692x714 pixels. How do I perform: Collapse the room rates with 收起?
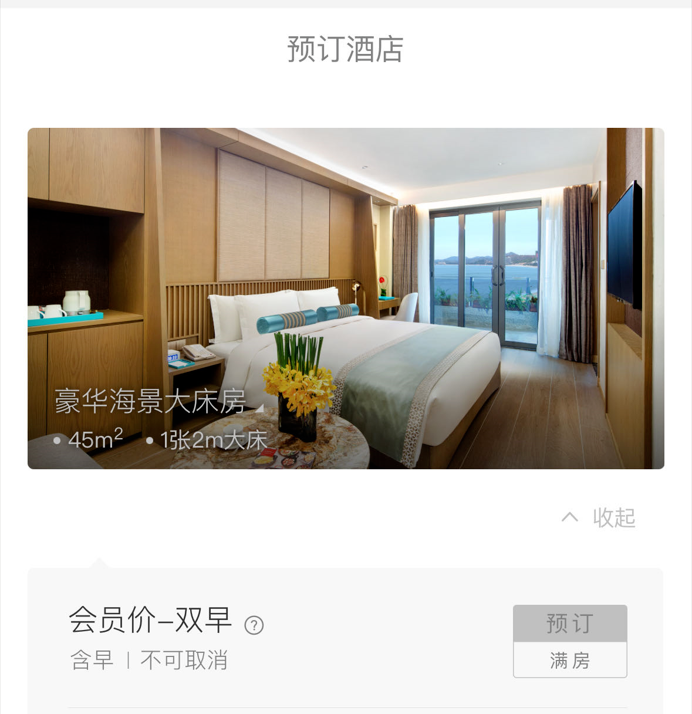coord(599,517)
